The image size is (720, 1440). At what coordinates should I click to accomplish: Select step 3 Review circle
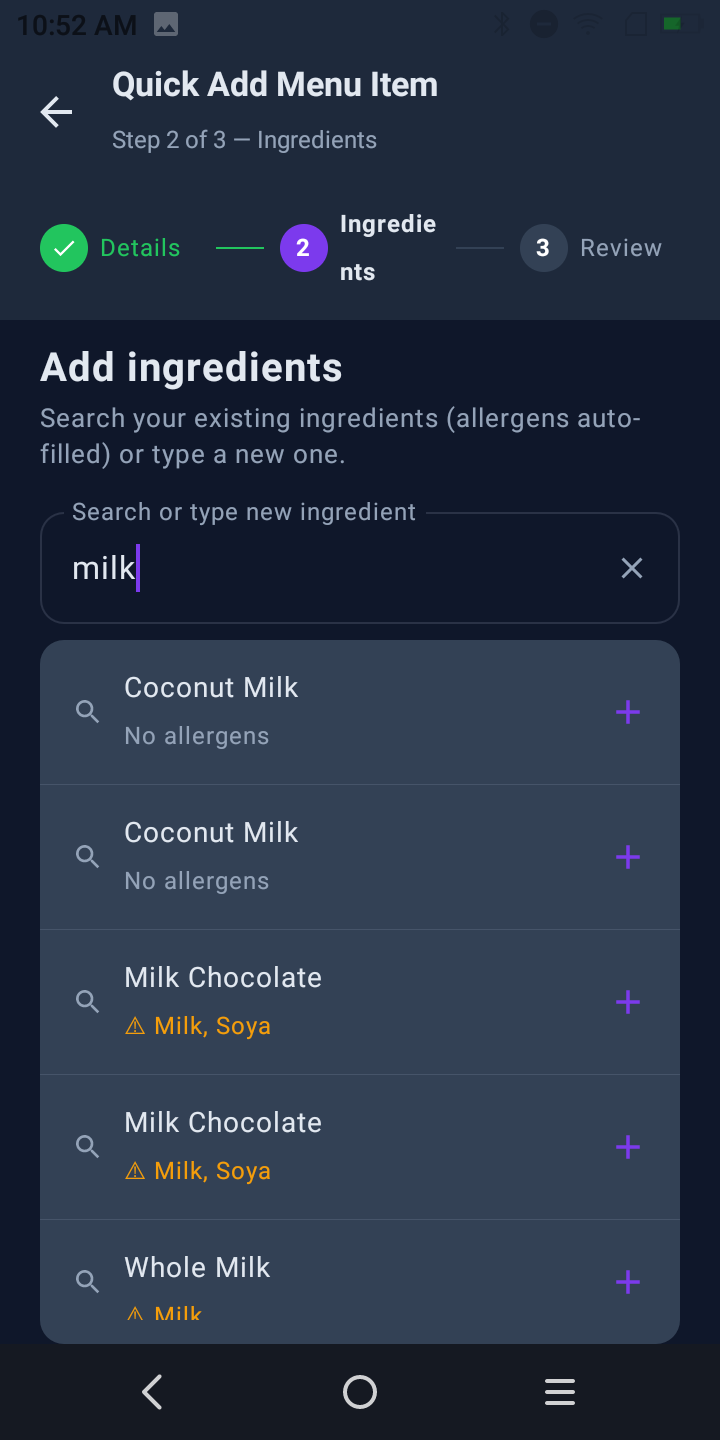pos(544,247)
